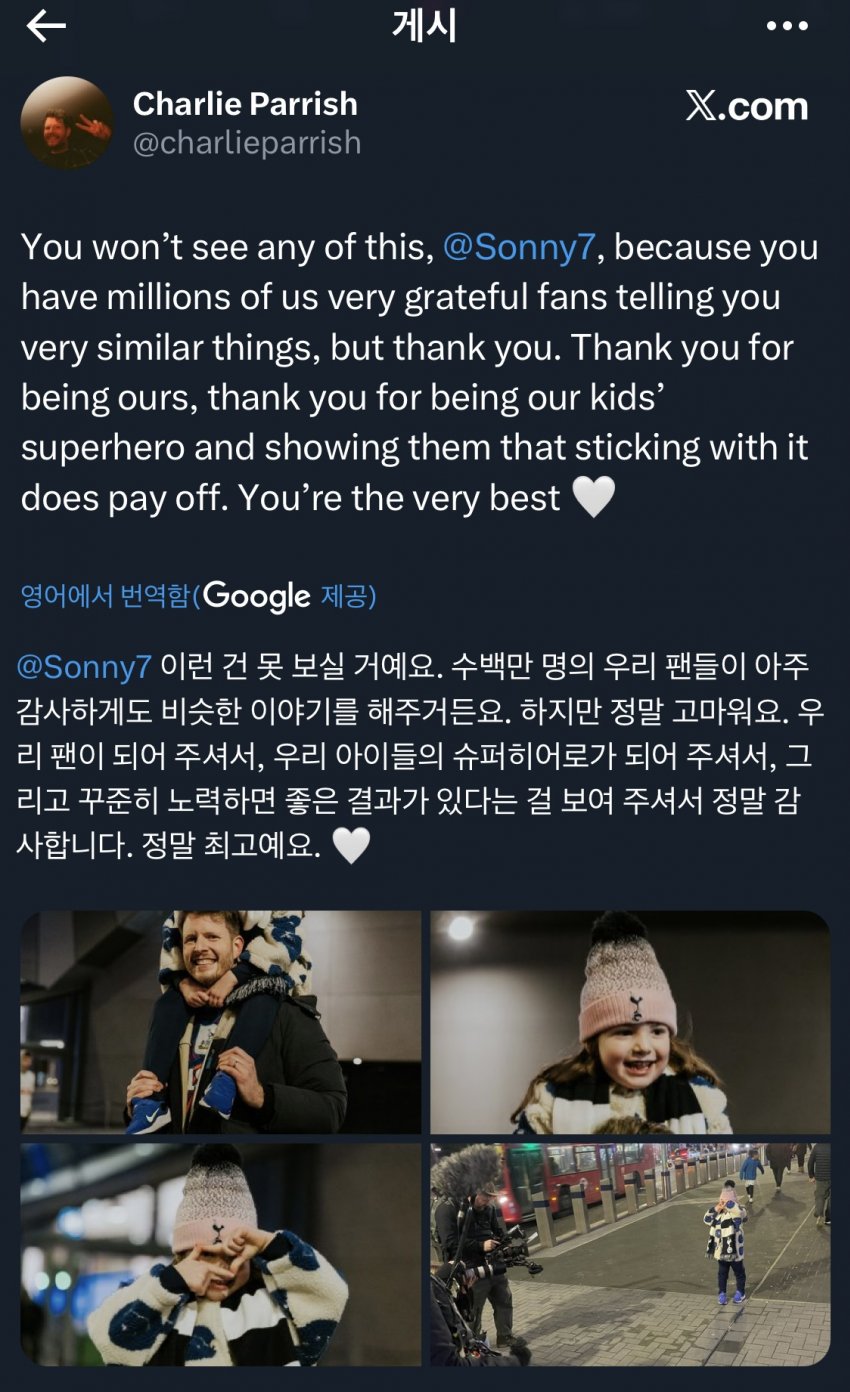Go back using the top-left arrow

[45, 27]
